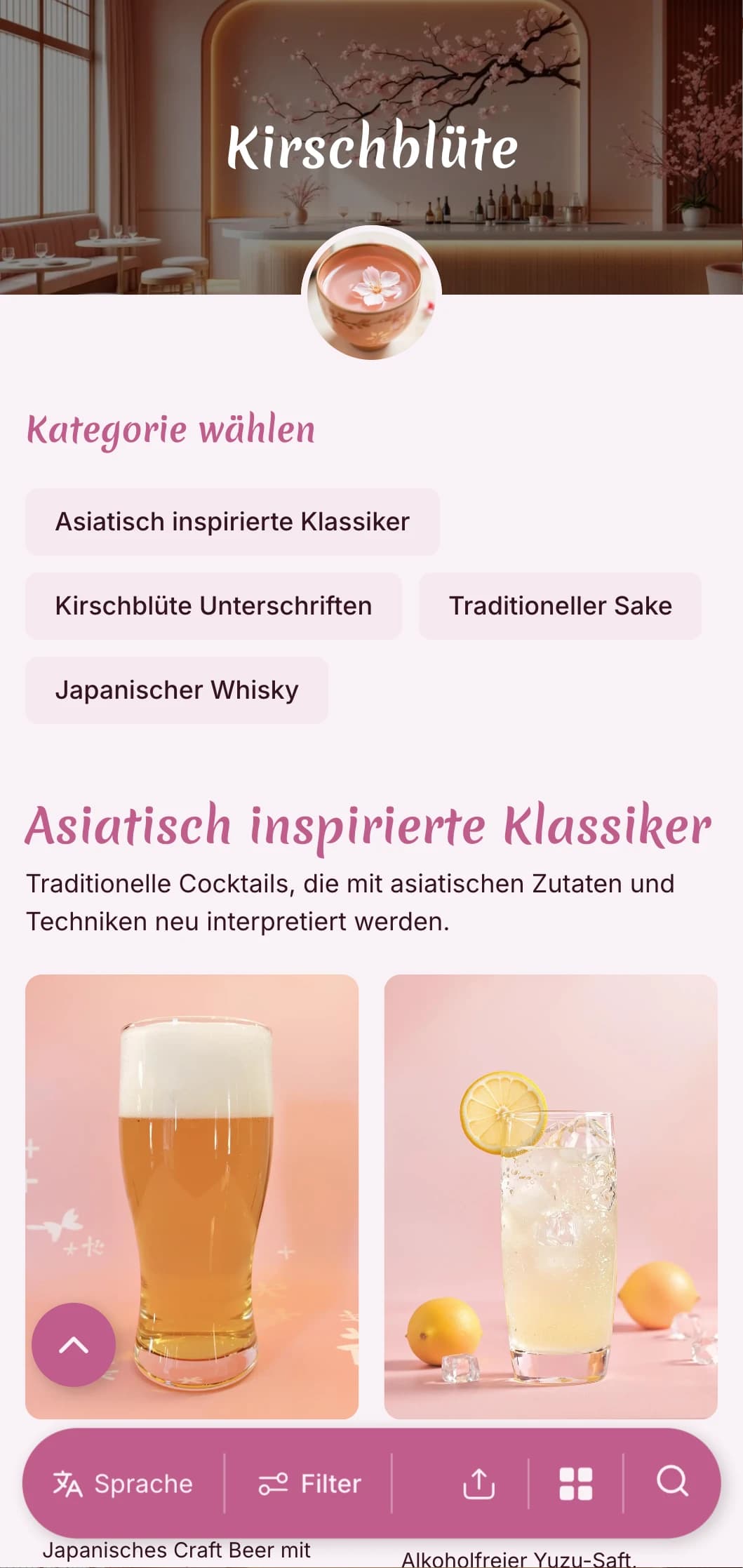Choose the Kirschblüte Unterschriften category
The image size is (743, 1568).
tap(213, 606)
